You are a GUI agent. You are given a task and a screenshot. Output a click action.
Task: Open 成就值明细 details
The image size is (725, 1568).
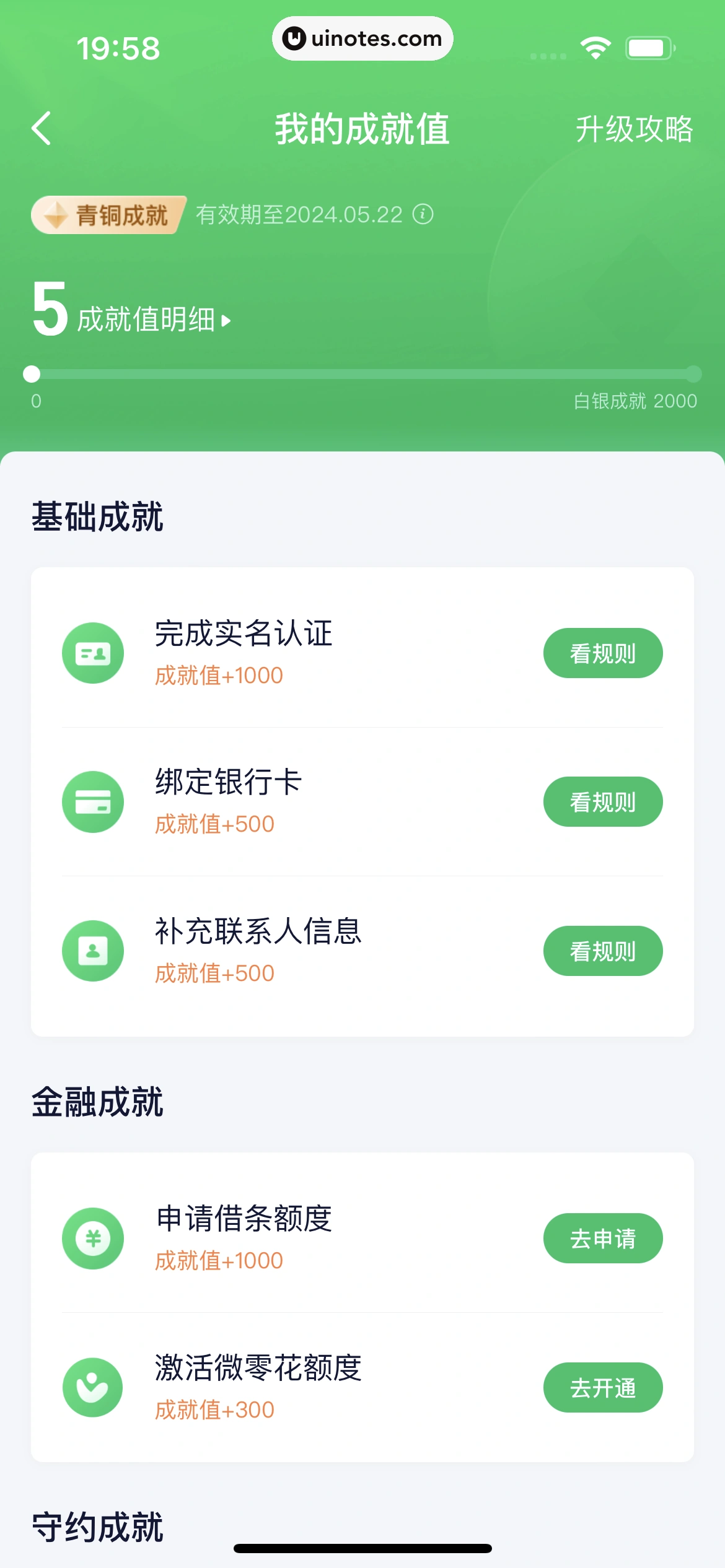pyautogui.click(x=154, y=320)
